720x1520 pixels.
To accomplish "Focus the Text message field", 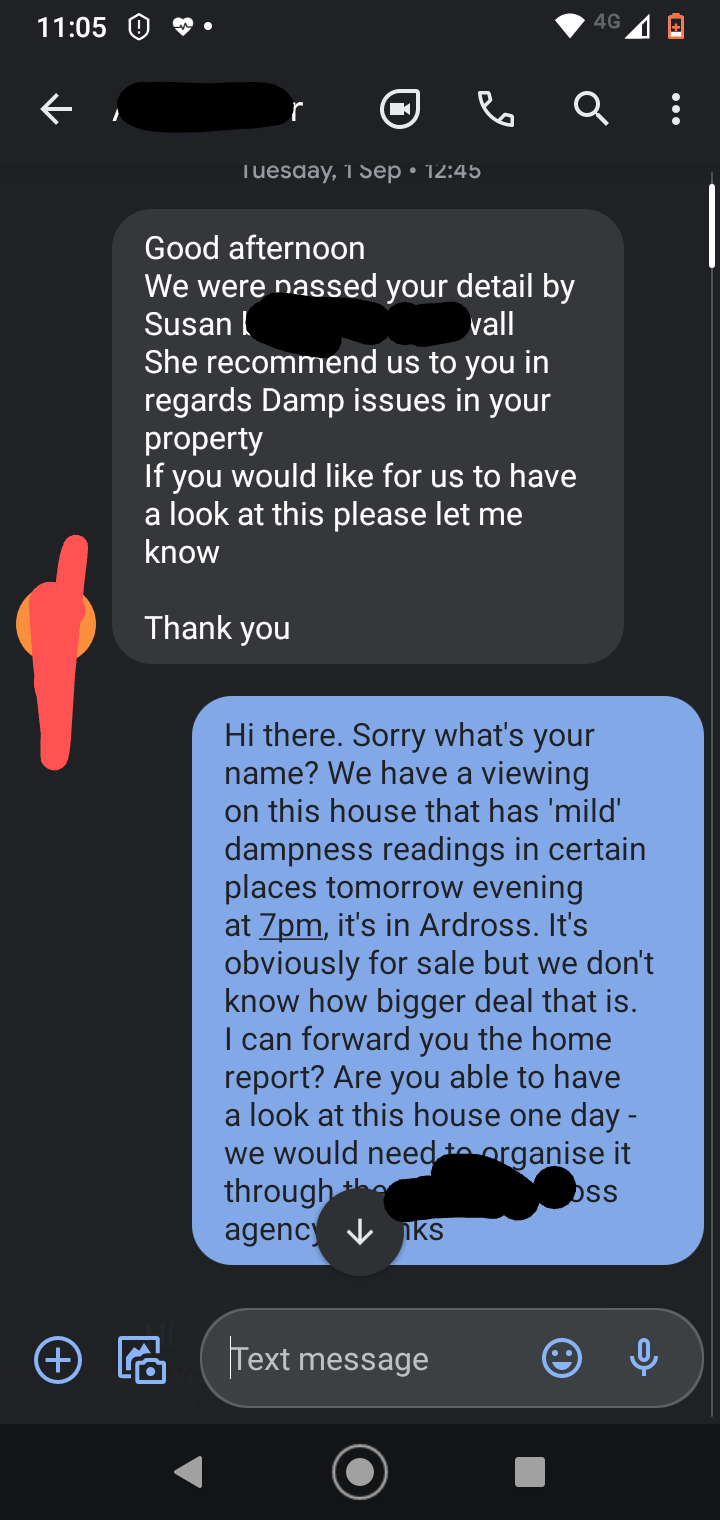I will (x=380, y=1359).
